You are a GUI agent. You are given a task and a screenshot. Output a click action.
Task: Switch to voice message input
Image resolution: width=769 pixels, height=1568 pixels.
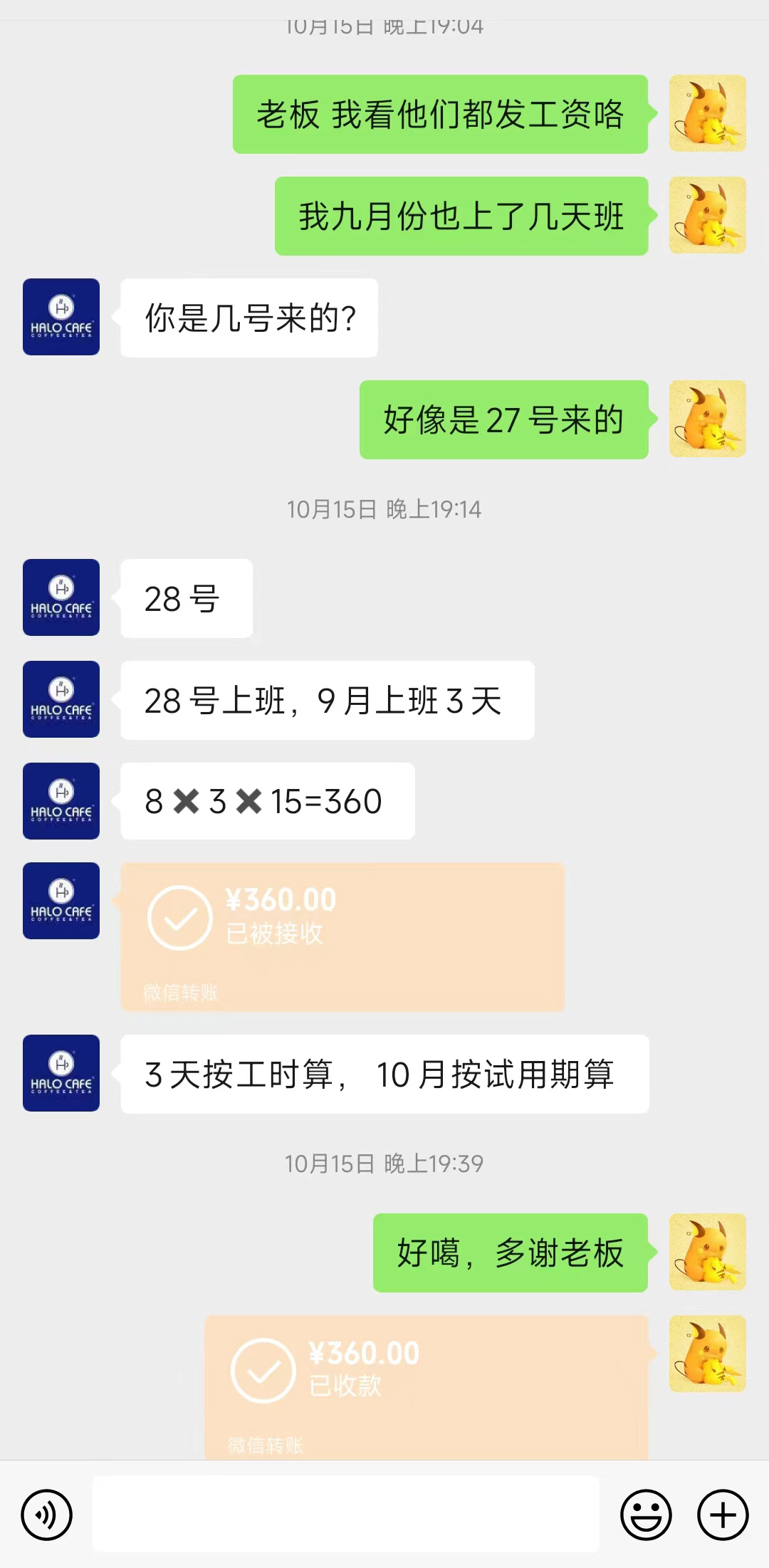47,1514
